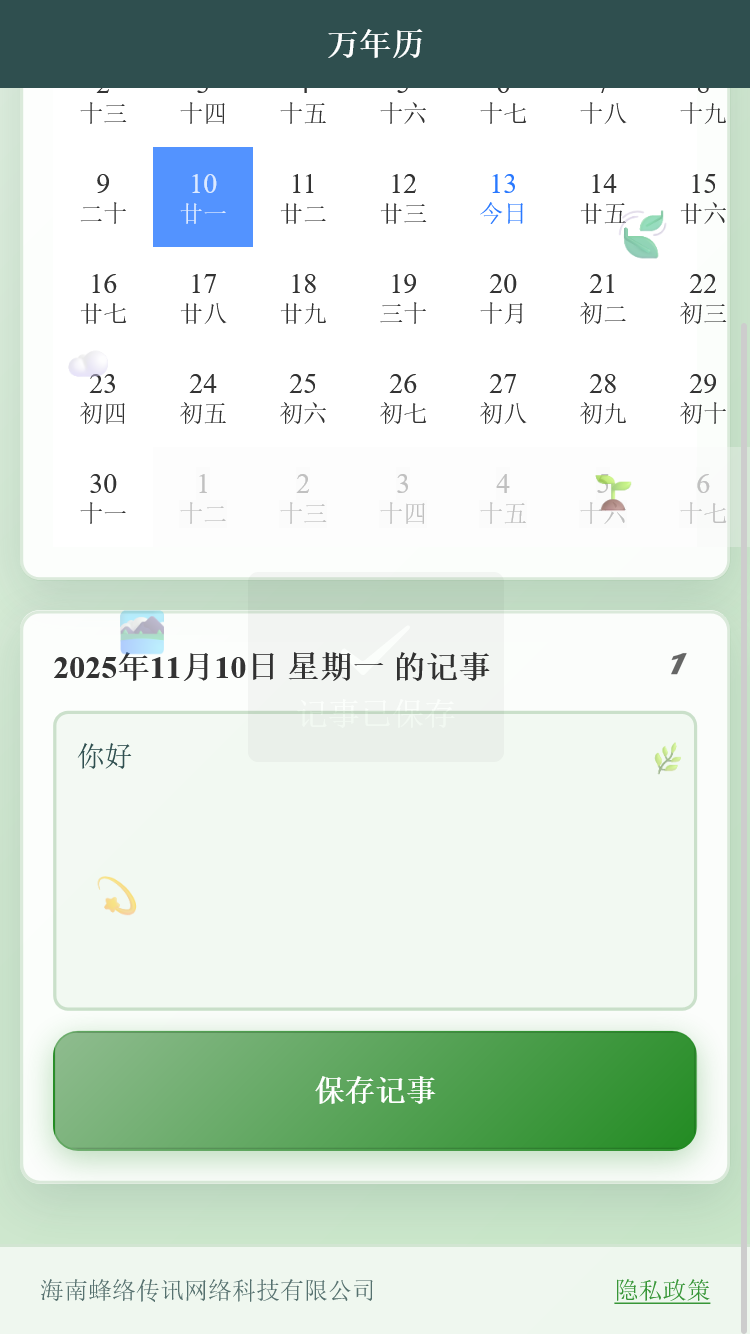Select date 30 labeled 十一
The height and width of the screenshot is (1336, 752).
pos(103,497)
